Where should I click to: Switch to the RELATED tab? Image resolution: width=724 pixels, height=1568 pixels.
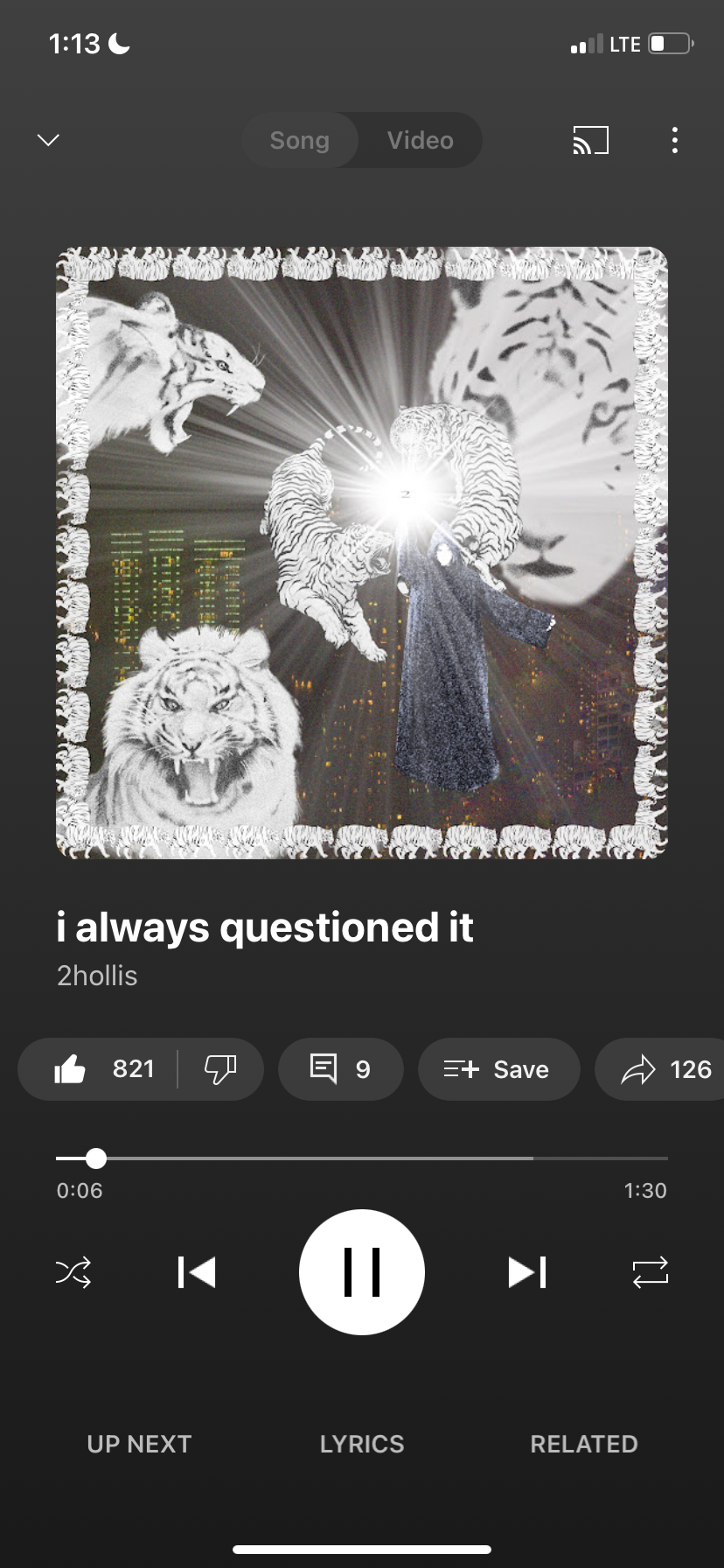tap(584, 1444)
